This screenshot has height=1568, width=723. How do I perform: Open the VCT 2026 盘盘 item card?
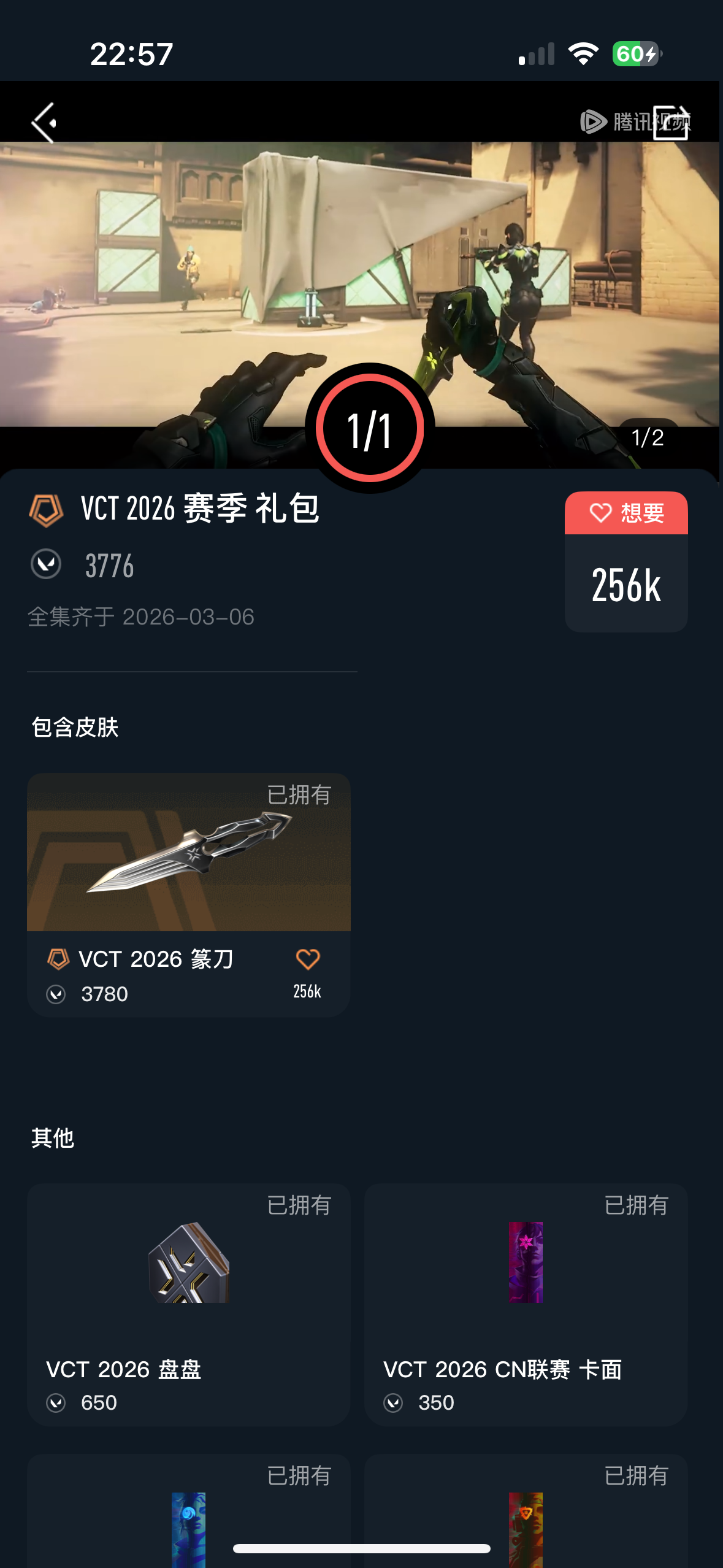pos(188,1304)
